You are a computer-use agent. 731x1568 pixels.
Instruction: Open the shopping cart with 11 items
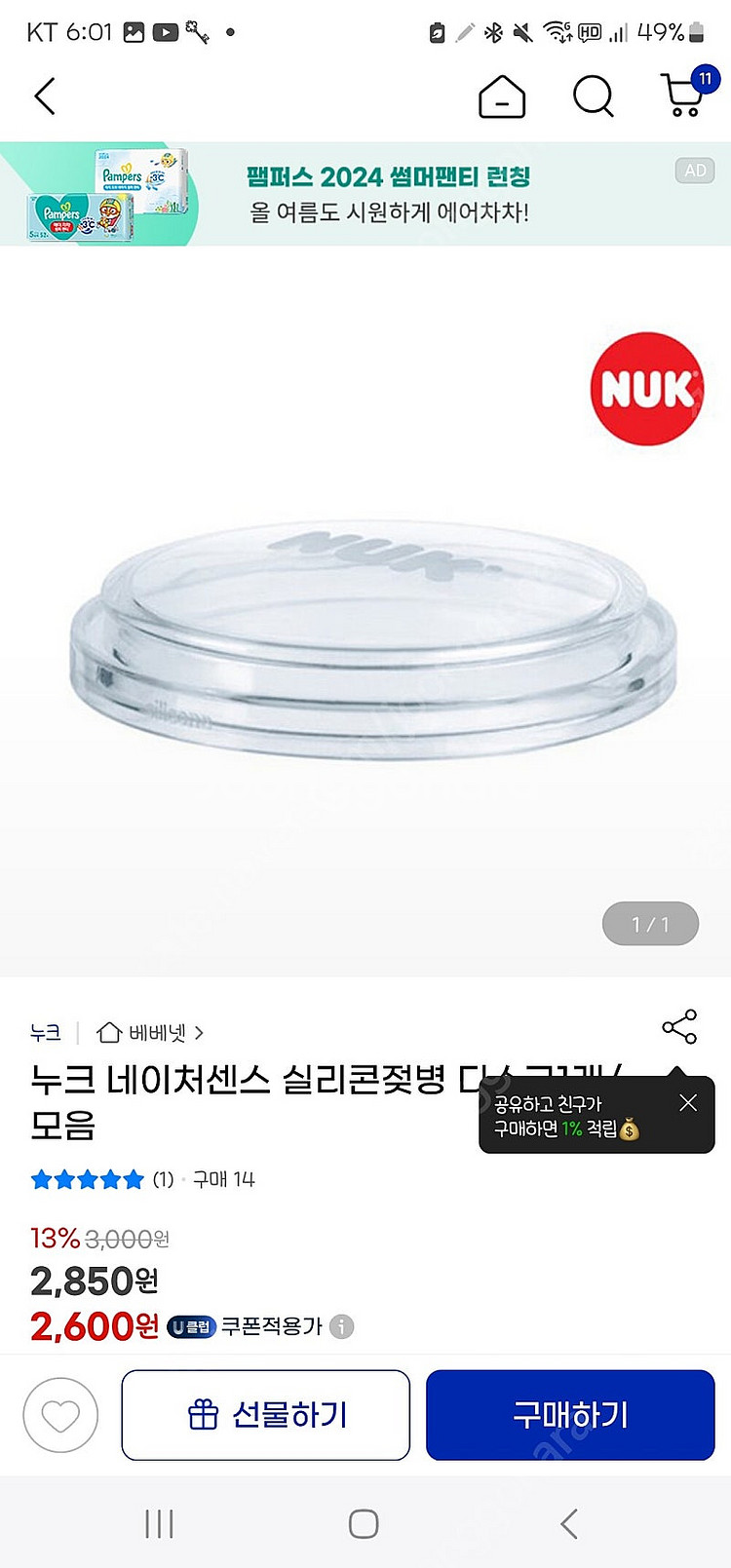(686, 95)
